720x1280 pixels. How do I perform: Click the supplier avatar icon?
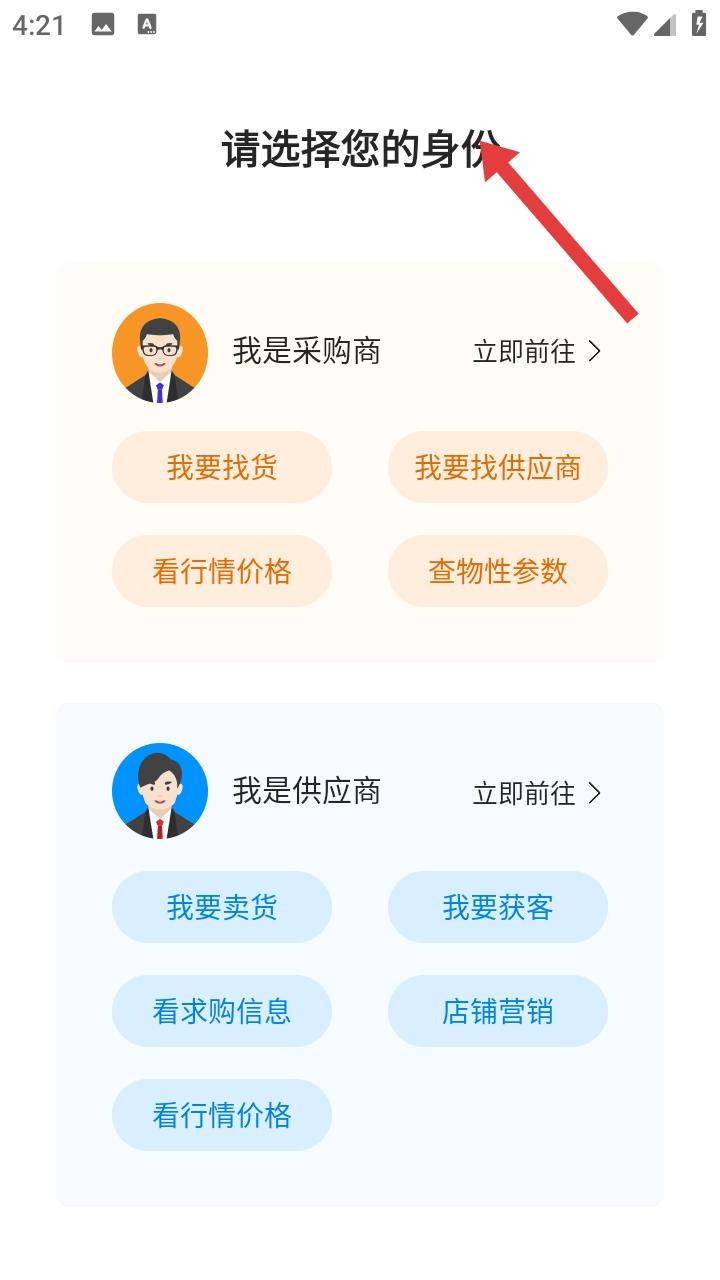(x=160, y=790)
